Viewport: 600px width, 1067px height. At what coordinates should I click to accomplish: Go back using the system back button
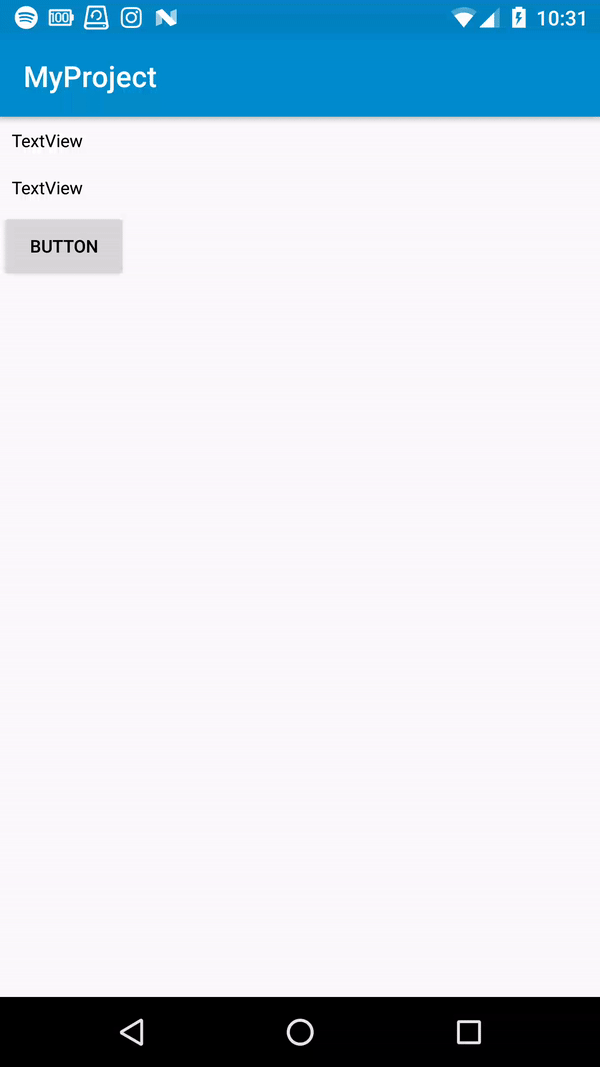coord(131,1031)
